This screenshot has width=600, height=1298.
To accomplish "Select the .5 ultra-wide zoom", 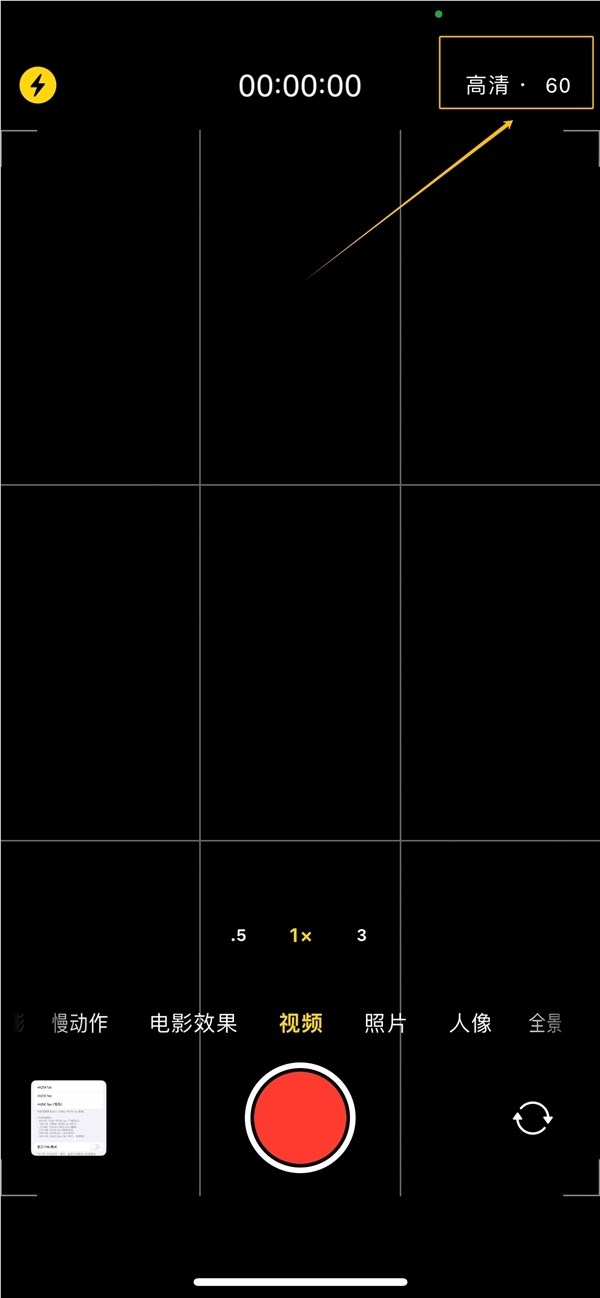I will [238, 936].
